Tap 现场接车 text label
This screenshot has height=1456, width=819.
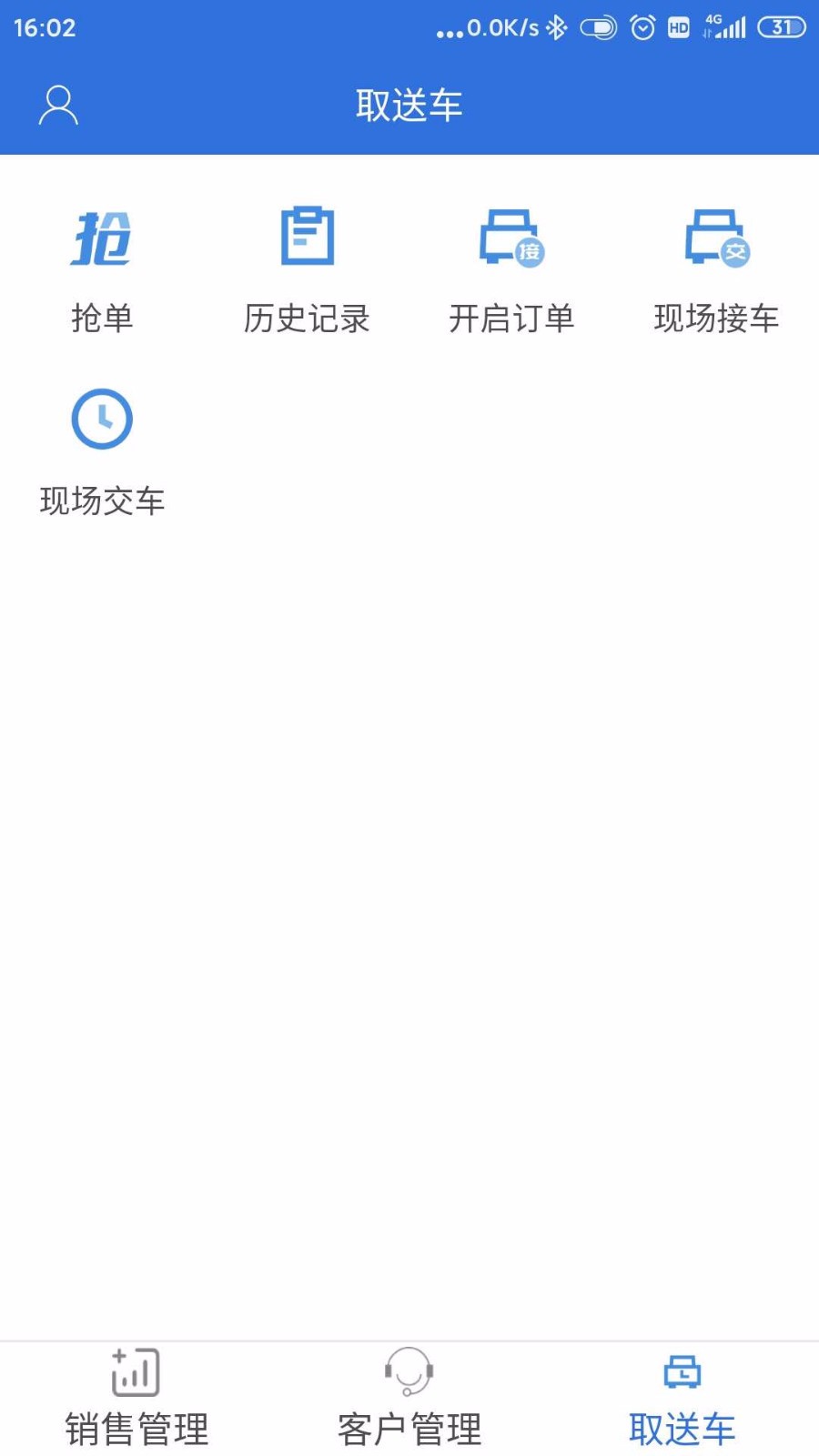pyautogui.click(x=717, y=318)
